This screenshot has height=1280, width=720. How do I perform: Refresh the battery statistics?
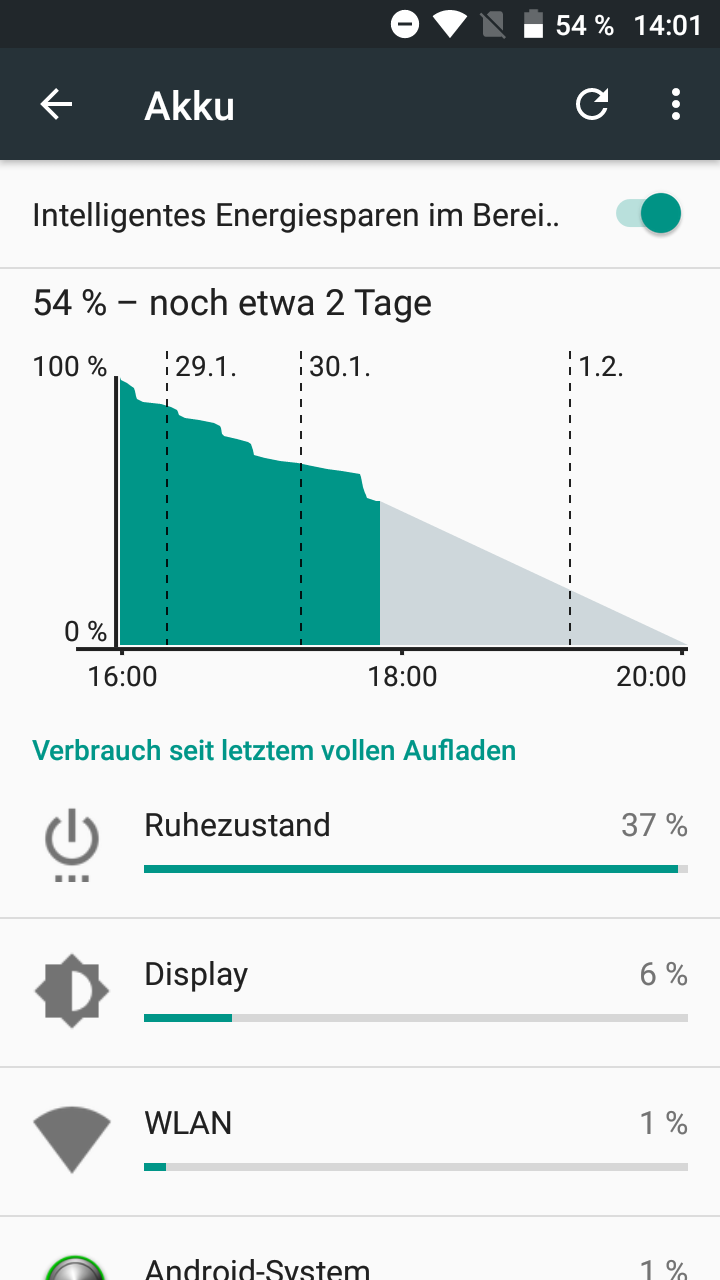[592, 104]
